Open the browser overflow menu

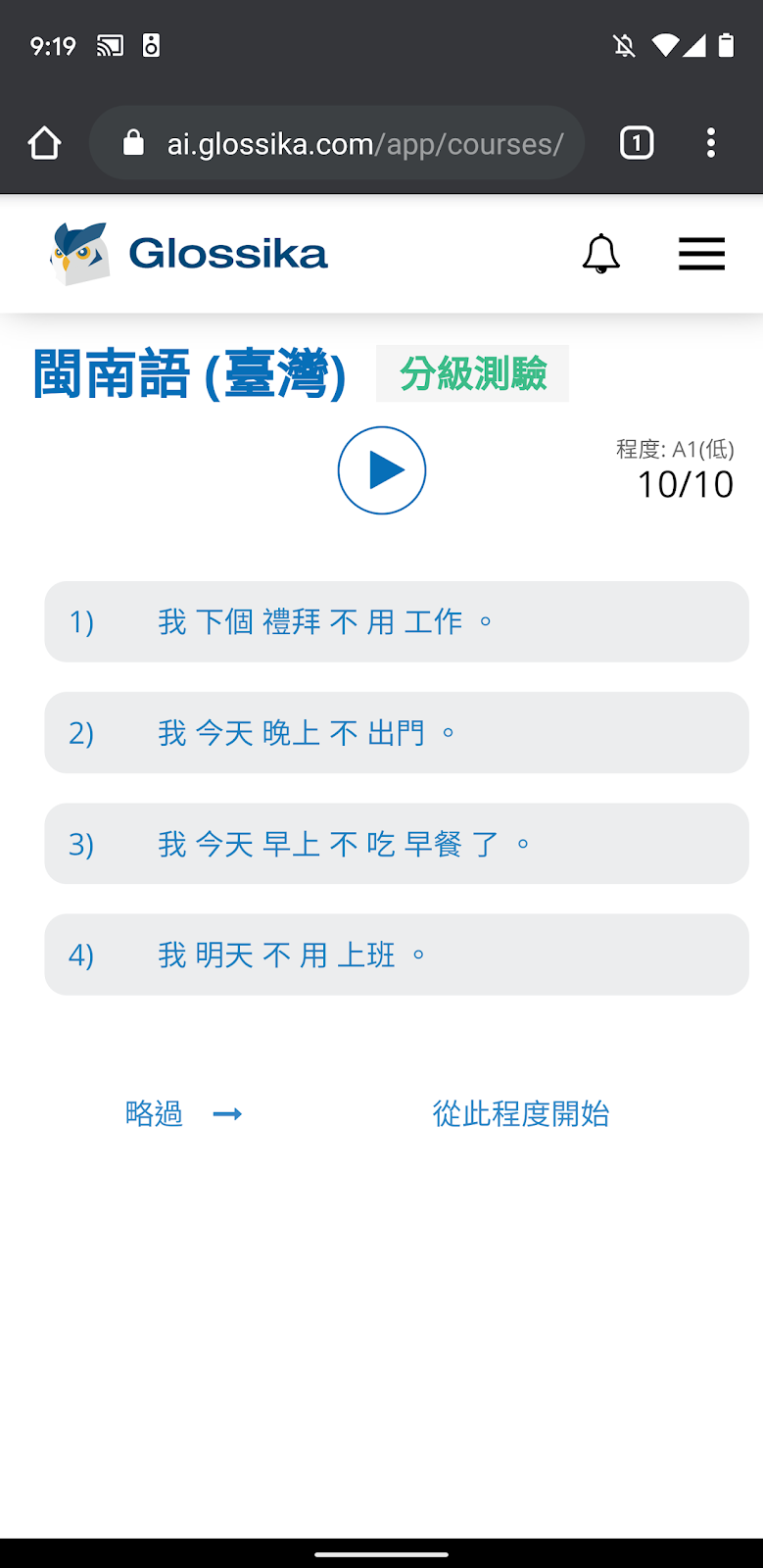tap(710, 142)
